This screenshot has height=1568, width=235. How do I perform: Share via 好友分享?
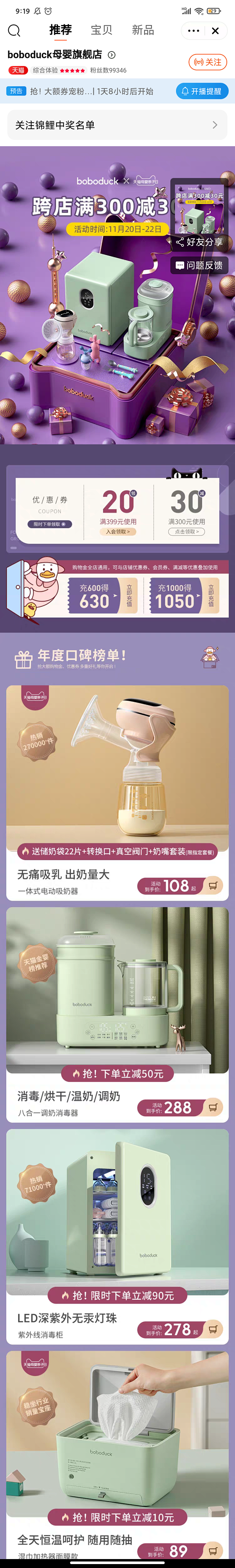pos(199,242)
